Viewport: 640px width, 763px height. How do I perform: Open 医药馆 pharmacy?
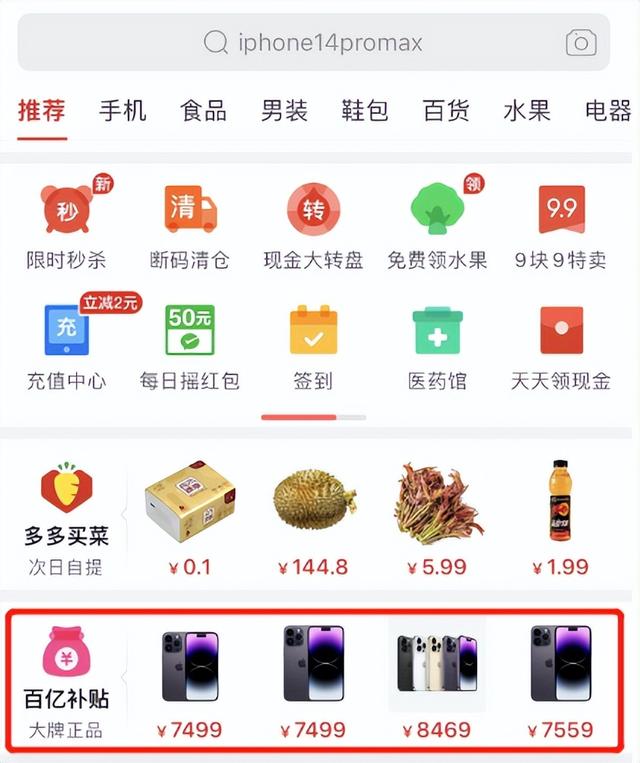(437, 346)
